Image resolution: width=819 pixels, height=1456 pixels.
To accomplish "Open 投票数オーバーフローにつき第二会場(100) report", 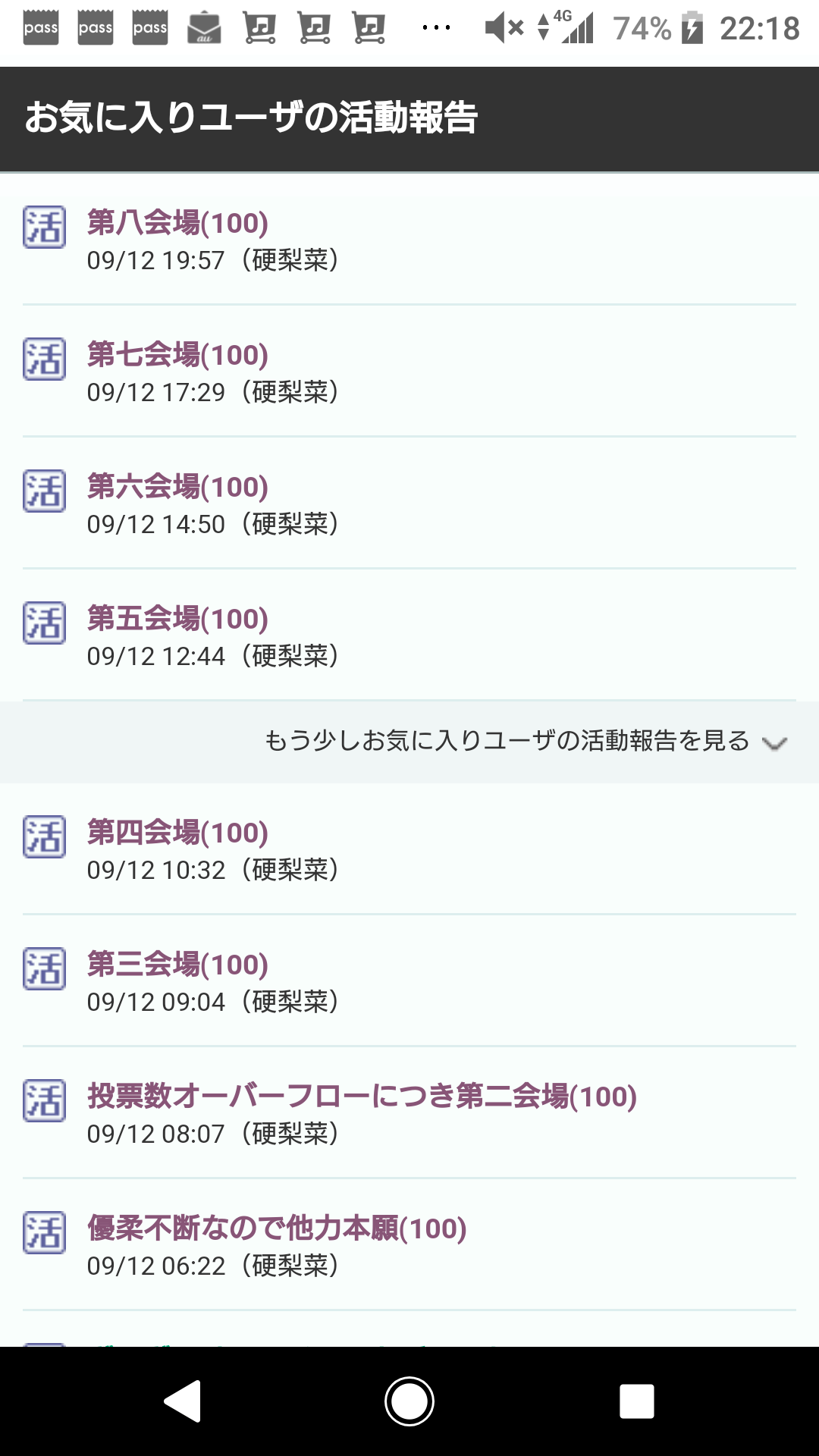I will tap(362, 1097).
